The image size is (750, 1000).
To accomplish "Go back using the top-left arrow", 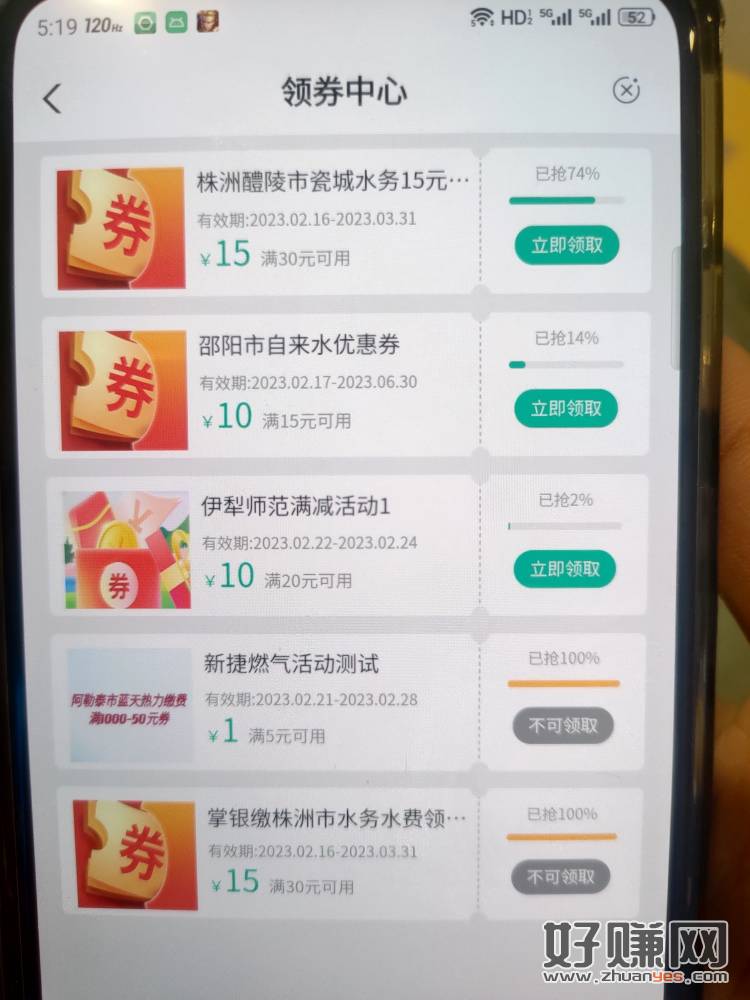I will 52,97.
